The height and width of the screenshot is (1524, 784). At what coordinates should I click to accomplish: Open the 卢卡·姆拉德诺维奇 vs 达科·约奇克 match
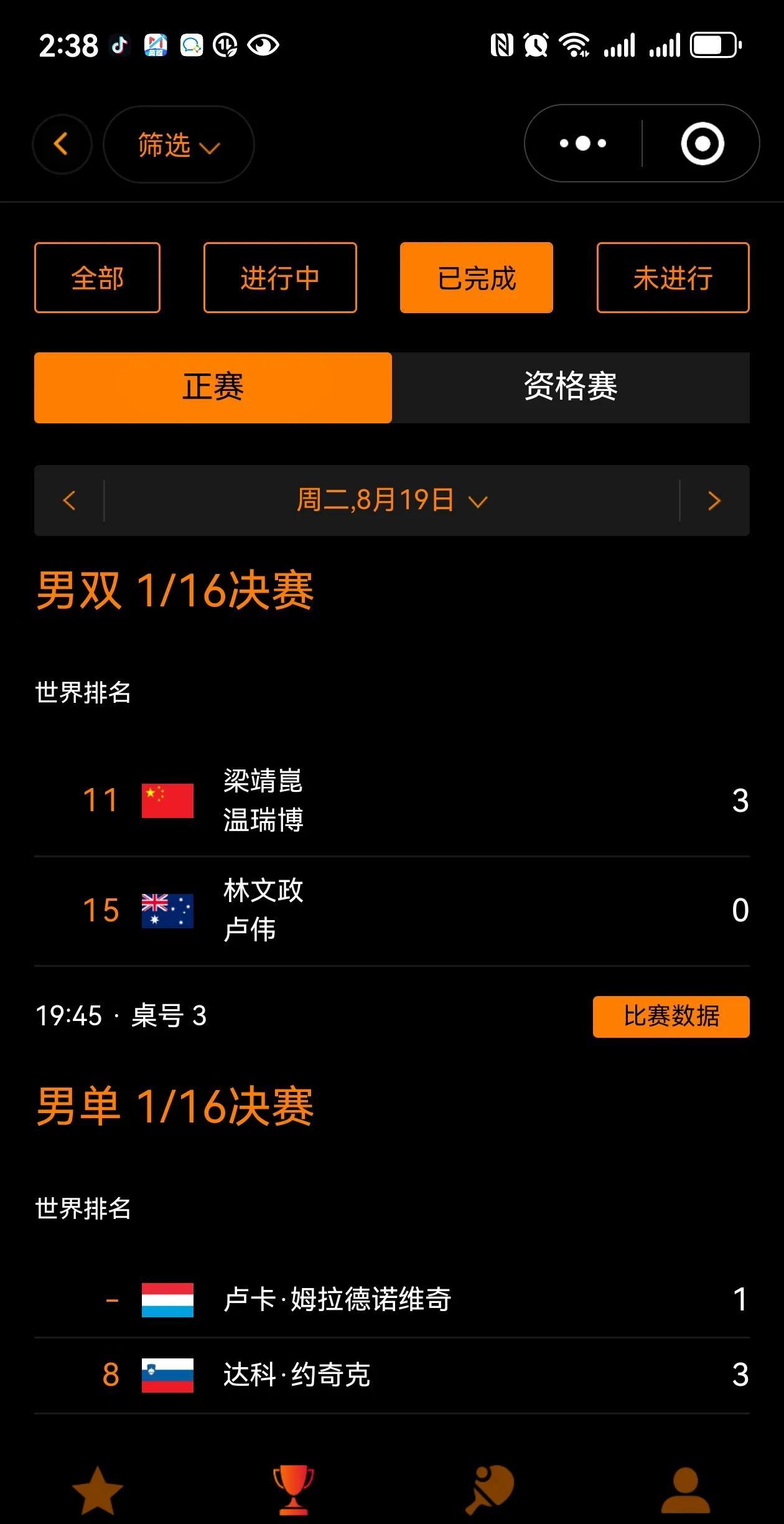tap(392, 1337)
